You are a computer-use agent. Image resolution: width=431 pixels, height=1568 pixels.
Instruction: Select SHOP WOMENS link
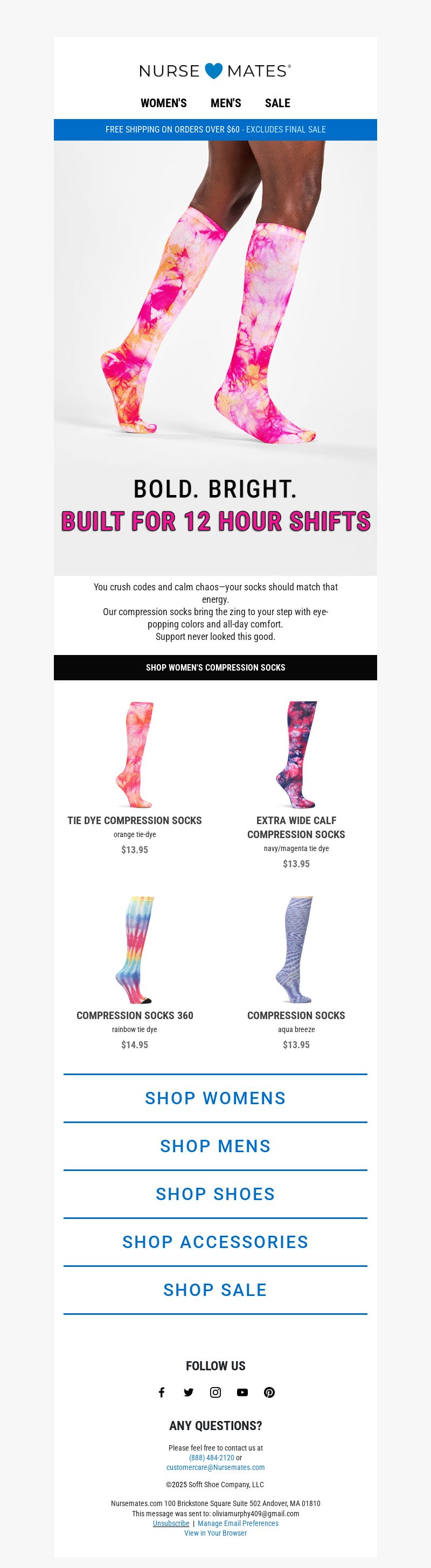[215, 1097]
